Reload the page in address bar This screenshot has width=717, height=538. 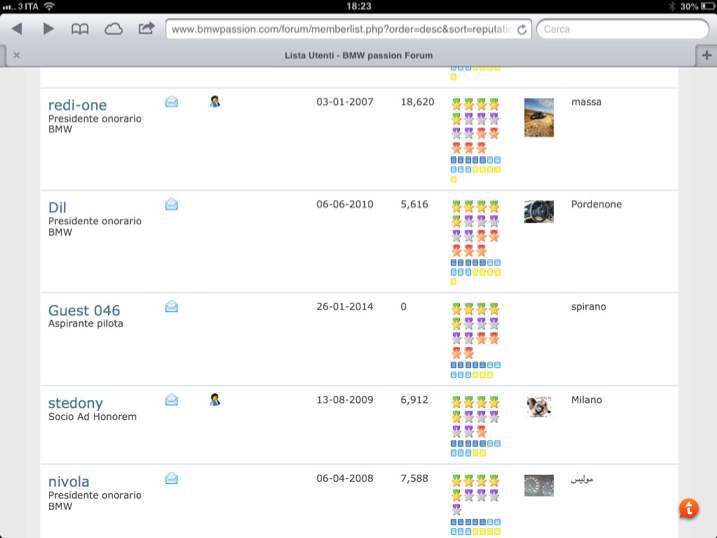pos(521,29)
